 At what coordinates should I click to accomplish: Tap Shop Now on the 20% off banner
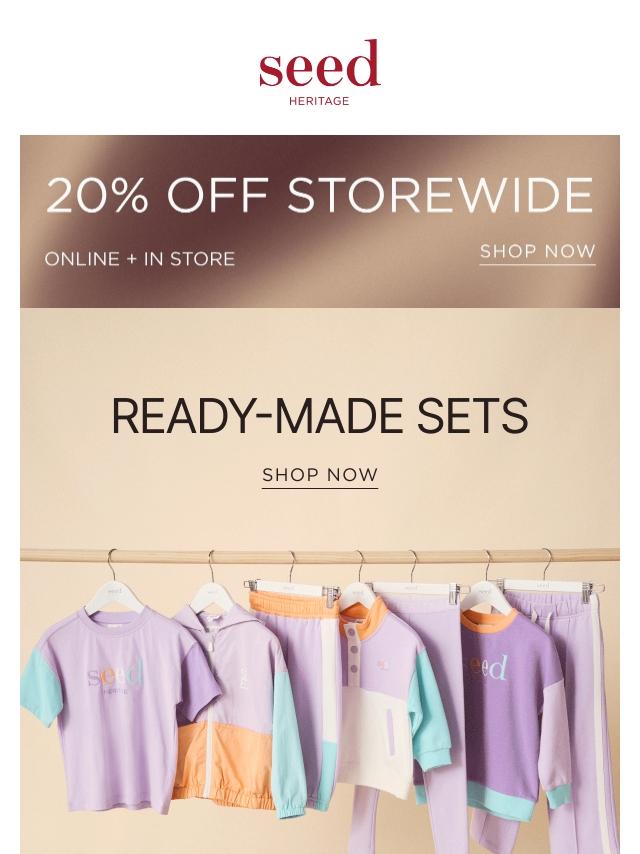tap(537, 252)
